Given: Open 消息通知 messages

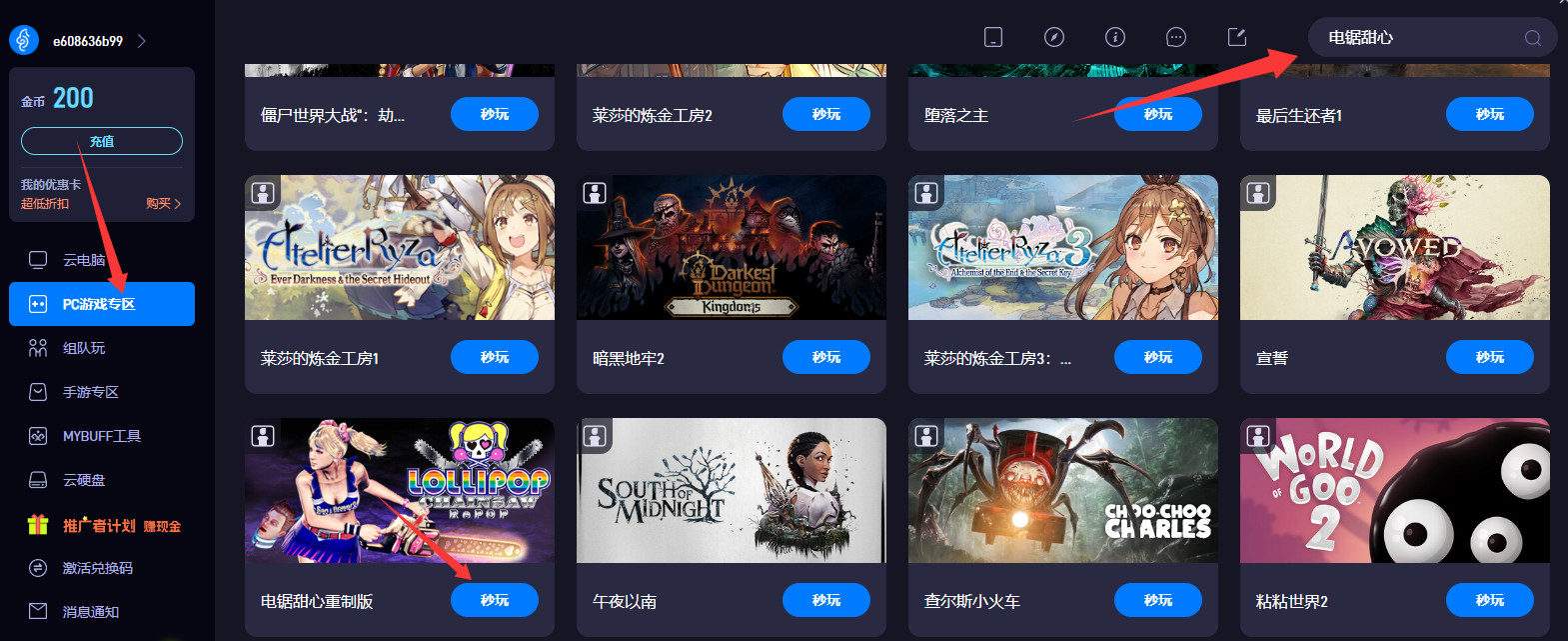Looking at the screenshot, I should tap(90, 612).
